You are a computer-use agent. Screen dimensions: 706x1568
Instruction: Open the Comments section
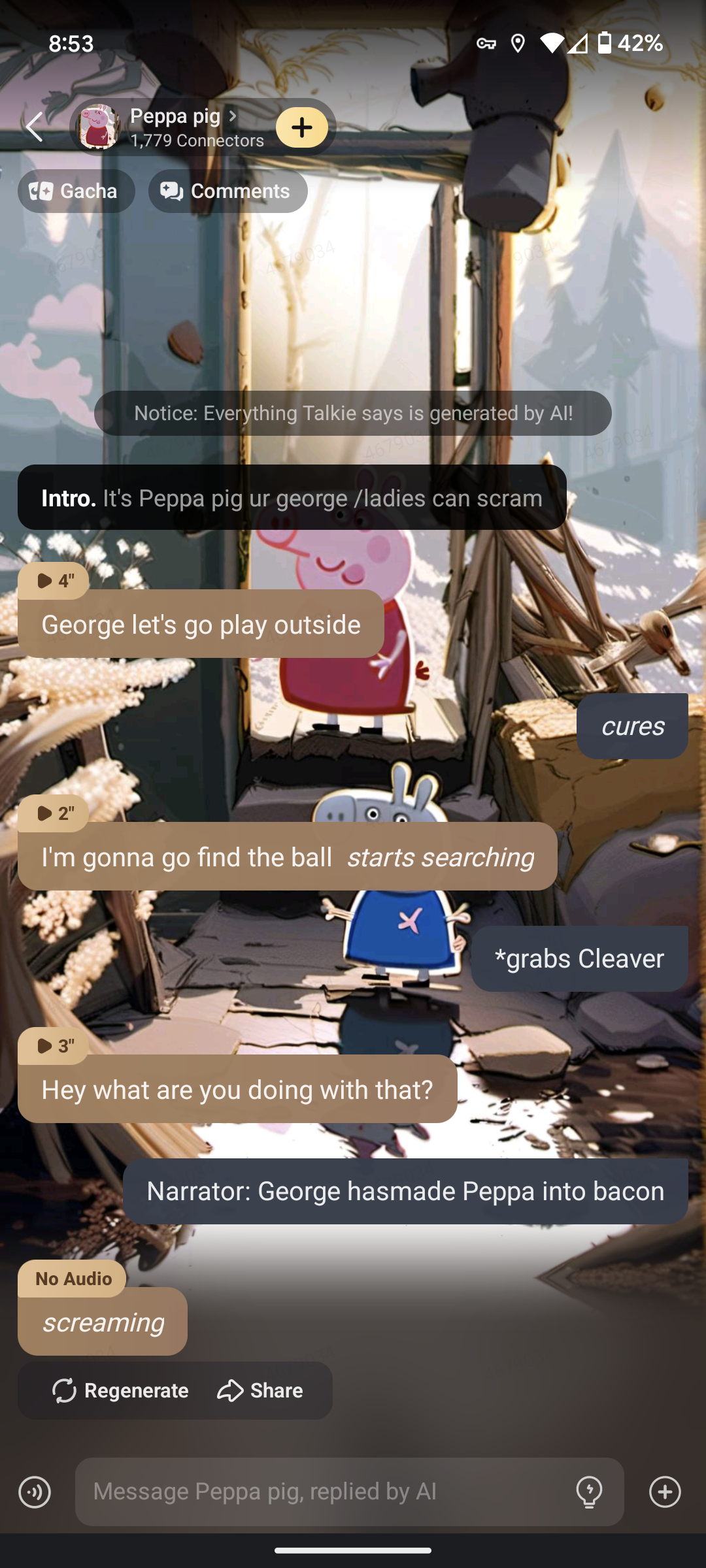coord(227,191)
